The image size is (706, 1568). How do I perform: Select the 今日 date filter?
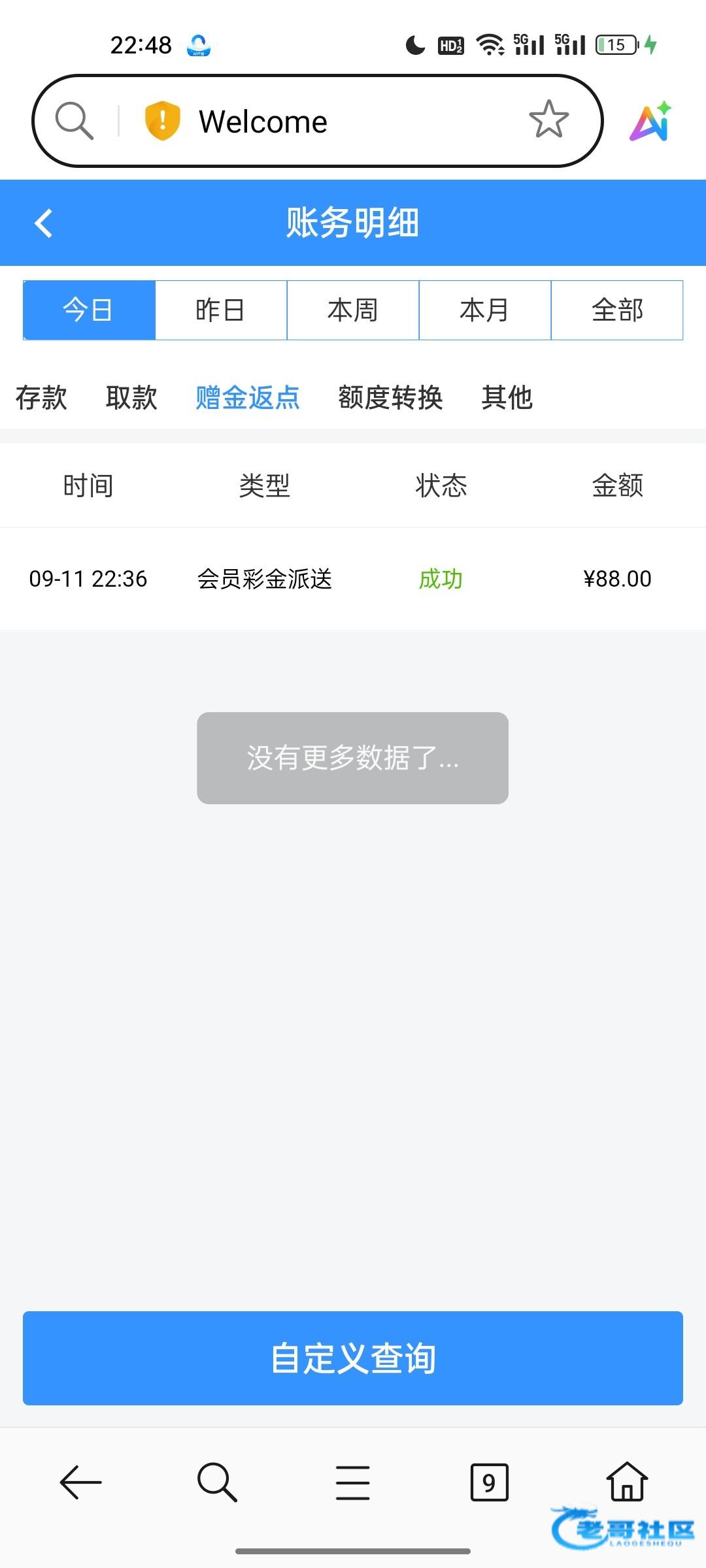(89, 310)
